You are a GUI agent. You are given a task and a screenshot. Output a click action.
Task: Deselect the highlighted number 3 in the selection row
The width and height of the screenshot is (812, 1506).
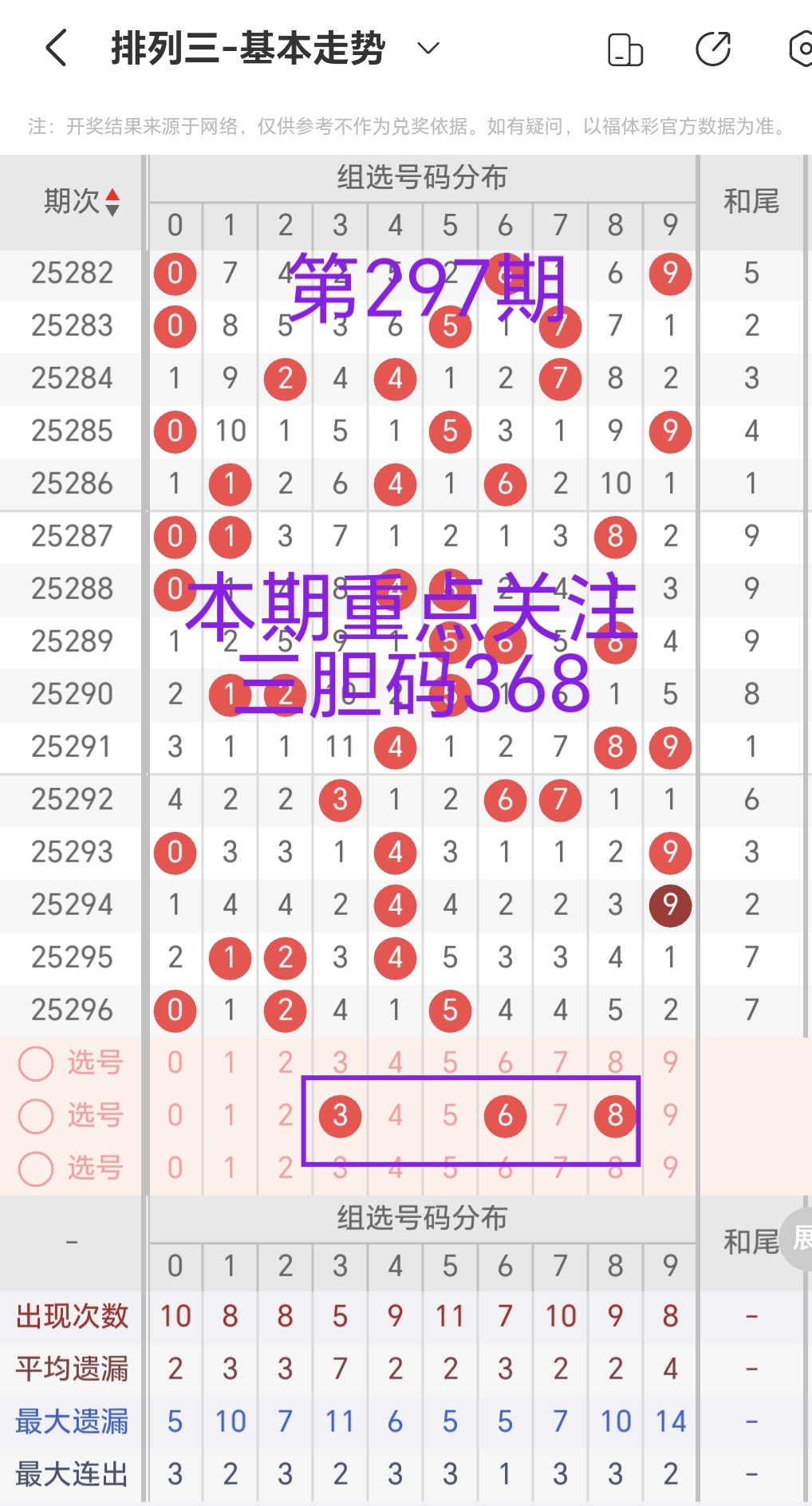click(x=340, y=1117)
